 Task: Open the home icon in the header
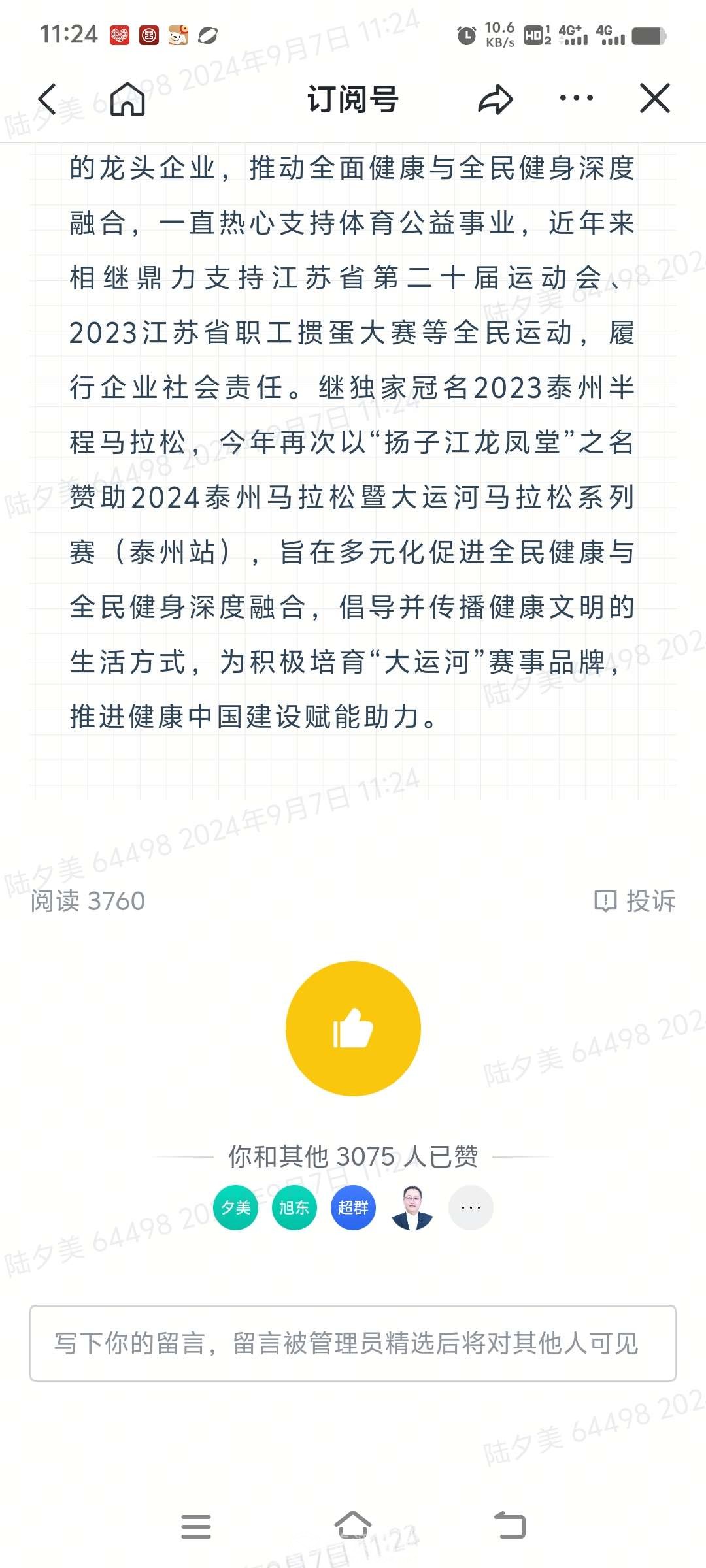coord(127,99)
